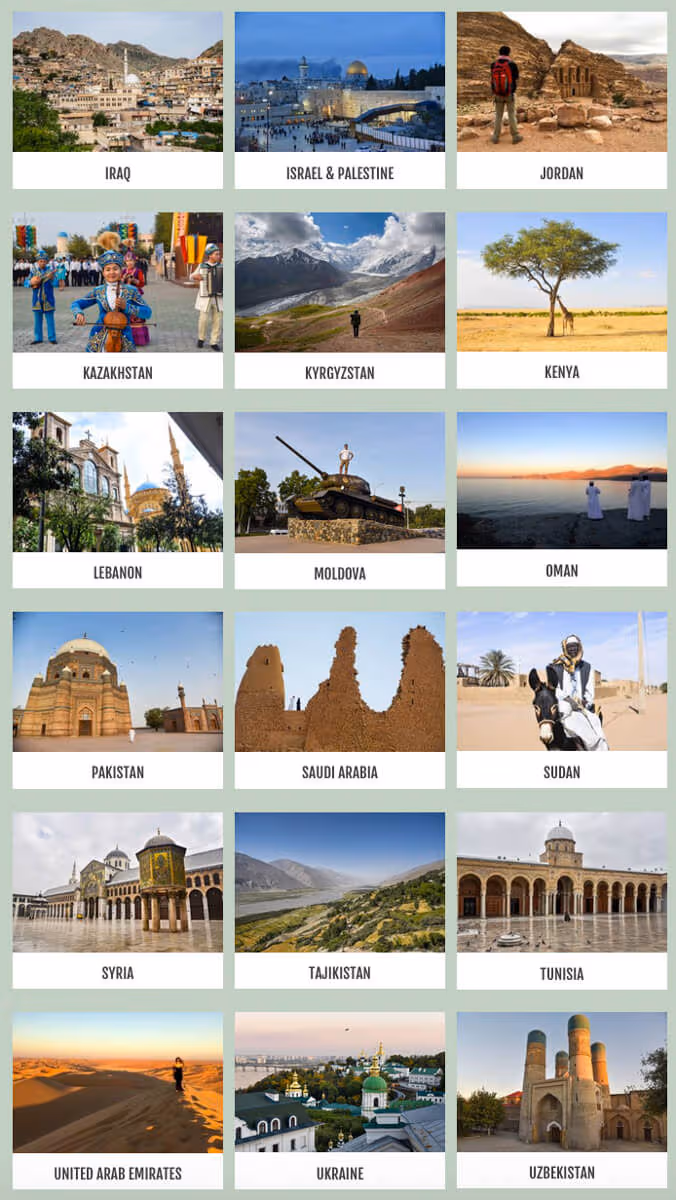
Task: Tap the Kenya card
Action: tap(562, 300)
